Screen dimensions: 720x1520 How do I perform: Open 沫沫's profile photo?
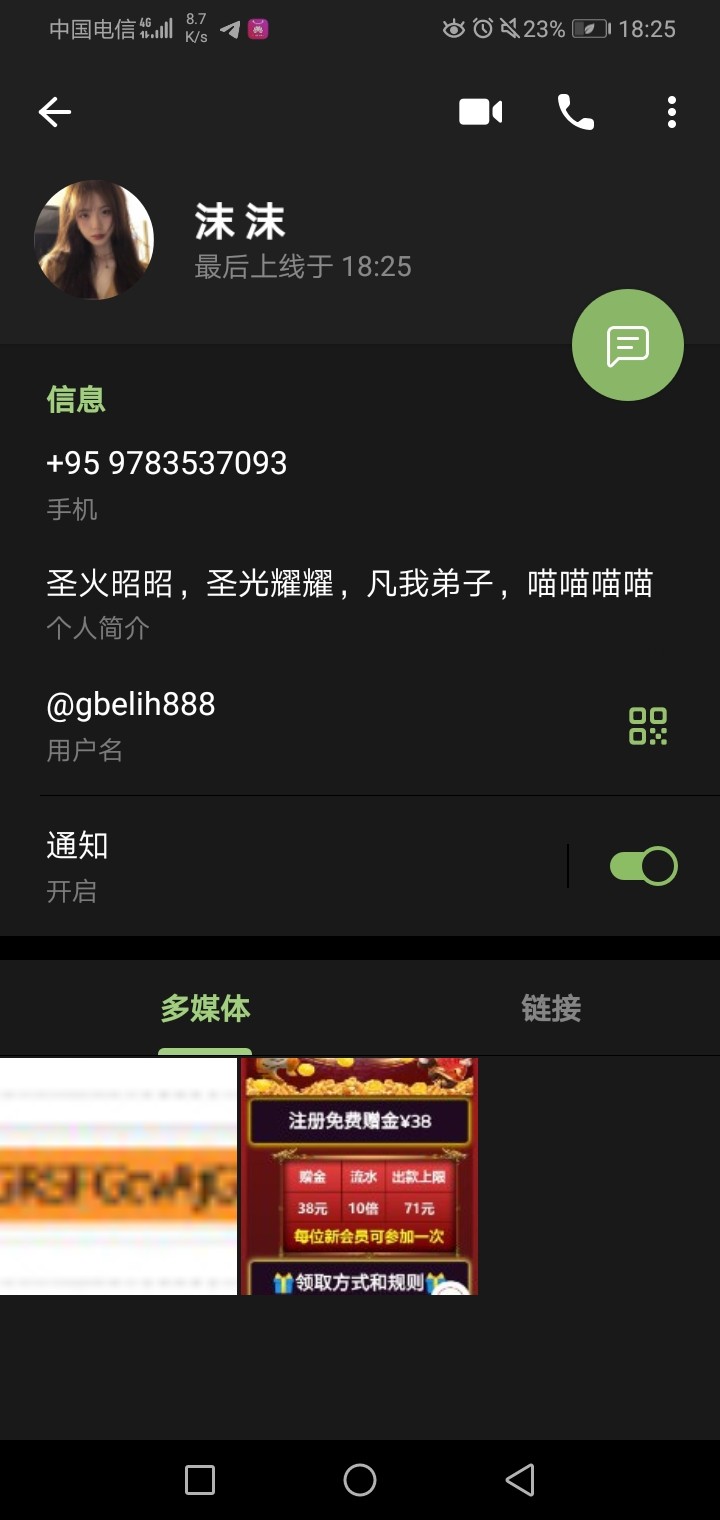(94, 240)
